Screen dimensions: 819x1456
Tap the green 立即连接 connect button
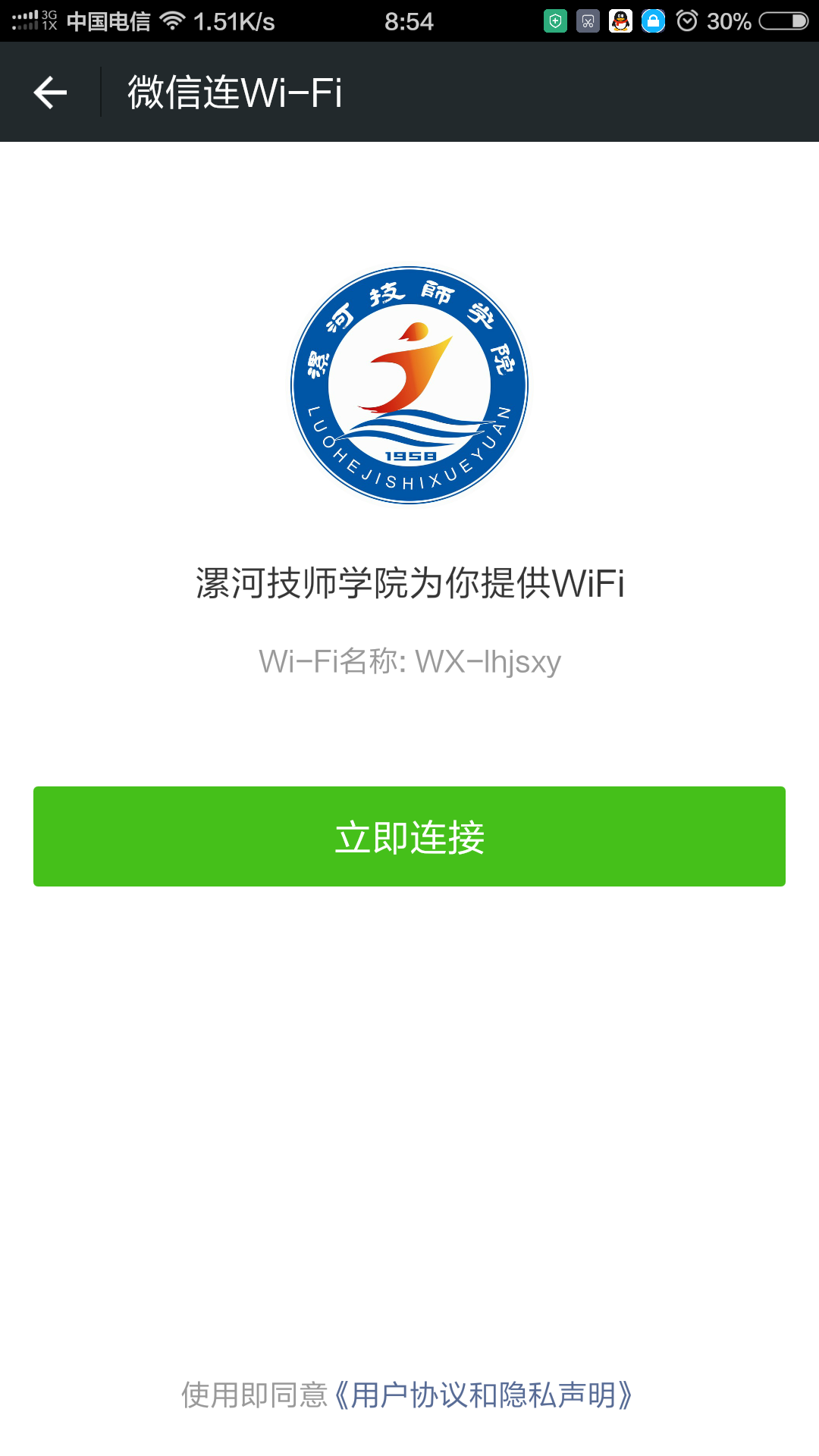coord(409,836)
